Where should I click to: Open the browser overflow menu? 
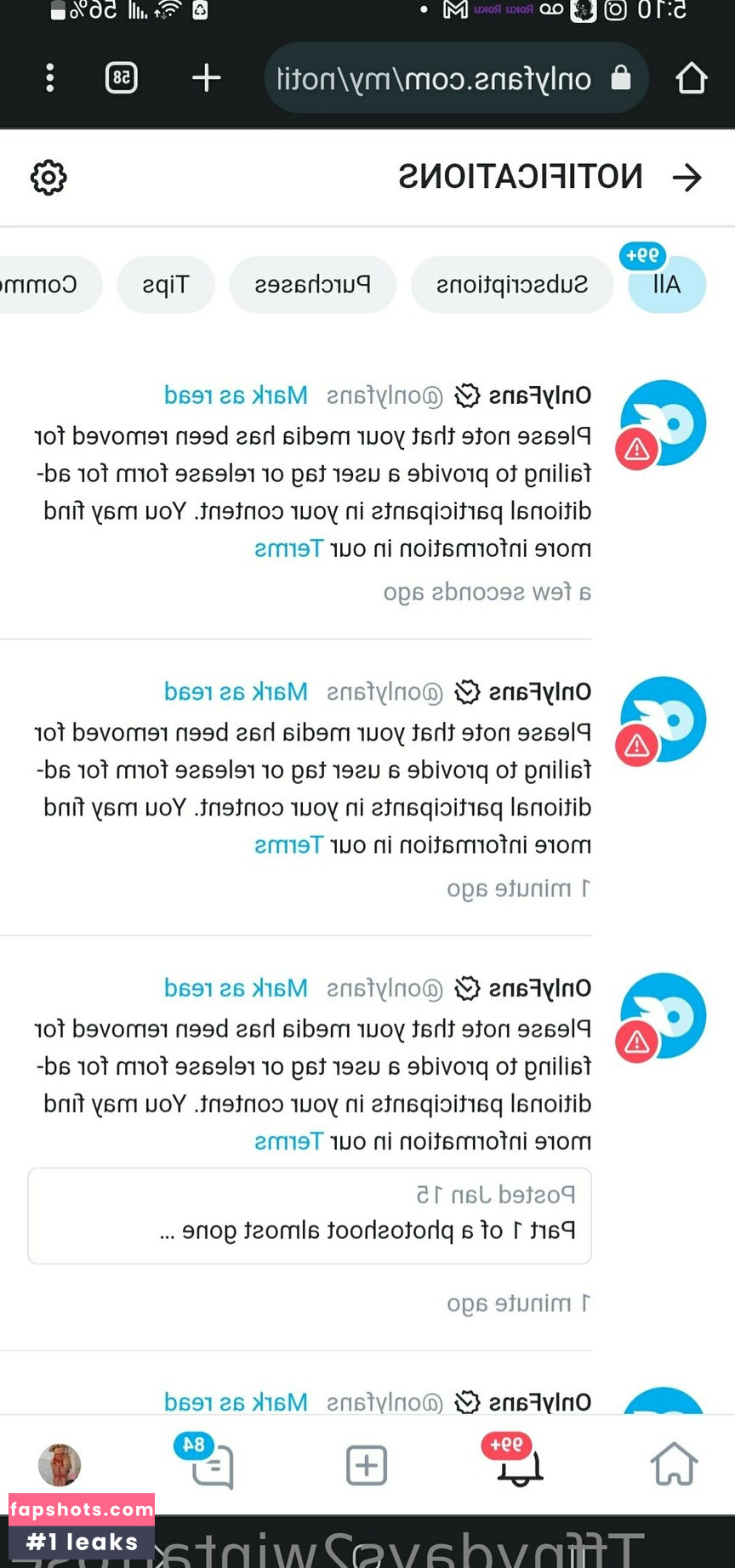[x=50, y=78]
